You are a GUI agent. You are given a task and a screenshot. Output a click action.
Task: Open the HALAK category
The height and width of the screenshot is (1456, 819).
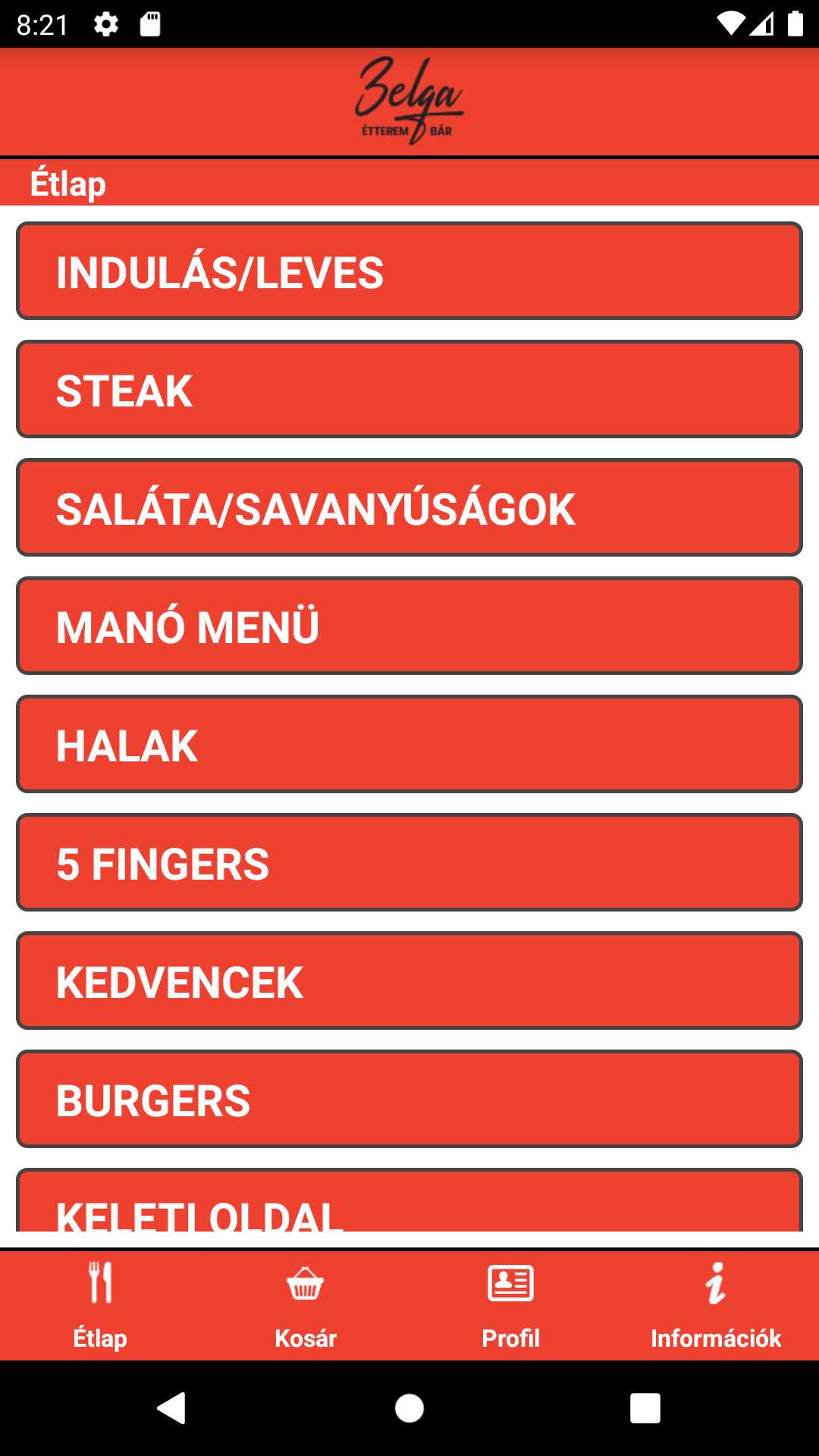click(x=409, y=744)
